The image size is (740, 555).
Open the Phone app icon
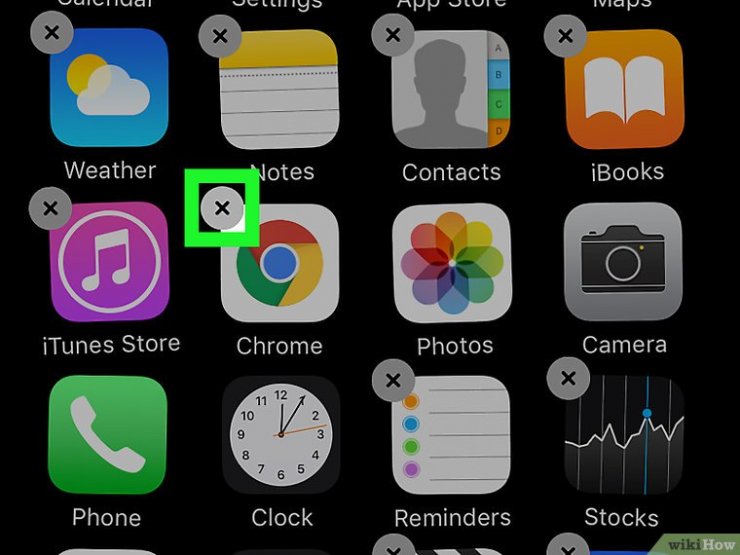[107, 435]
